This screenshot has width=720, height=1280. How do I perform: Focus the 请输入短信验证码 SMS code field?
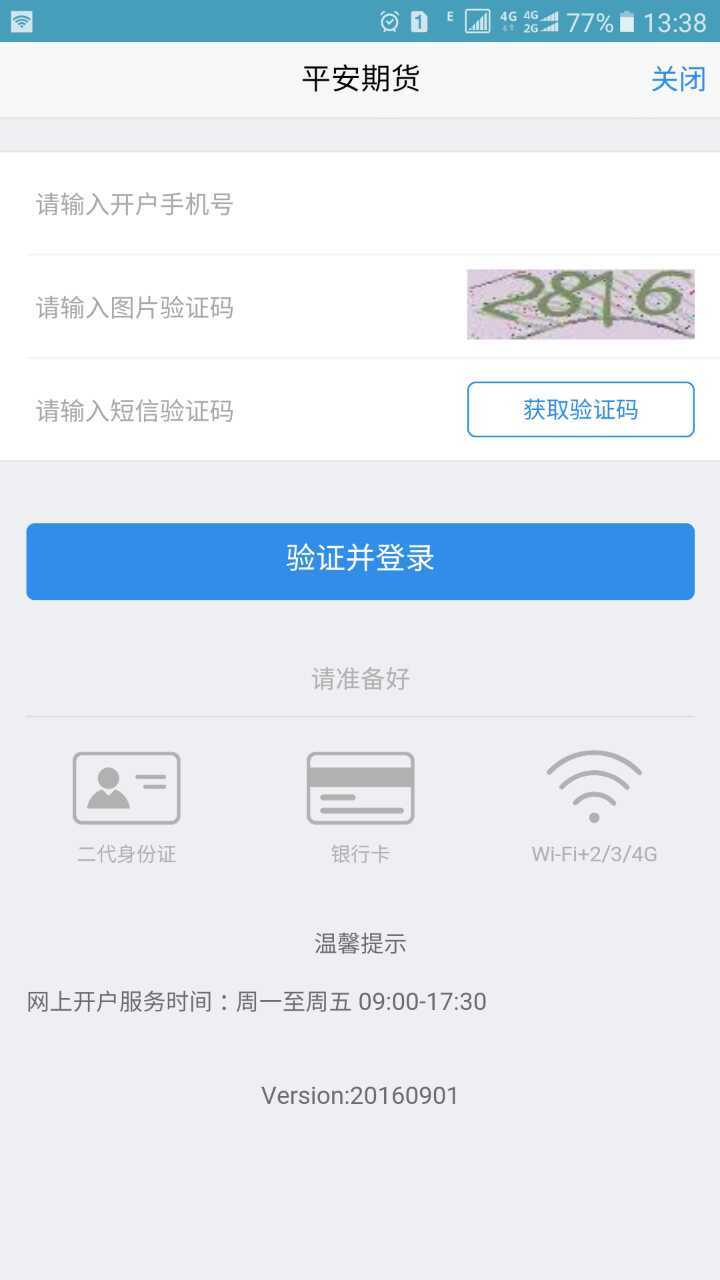click(x=240, y=411)
